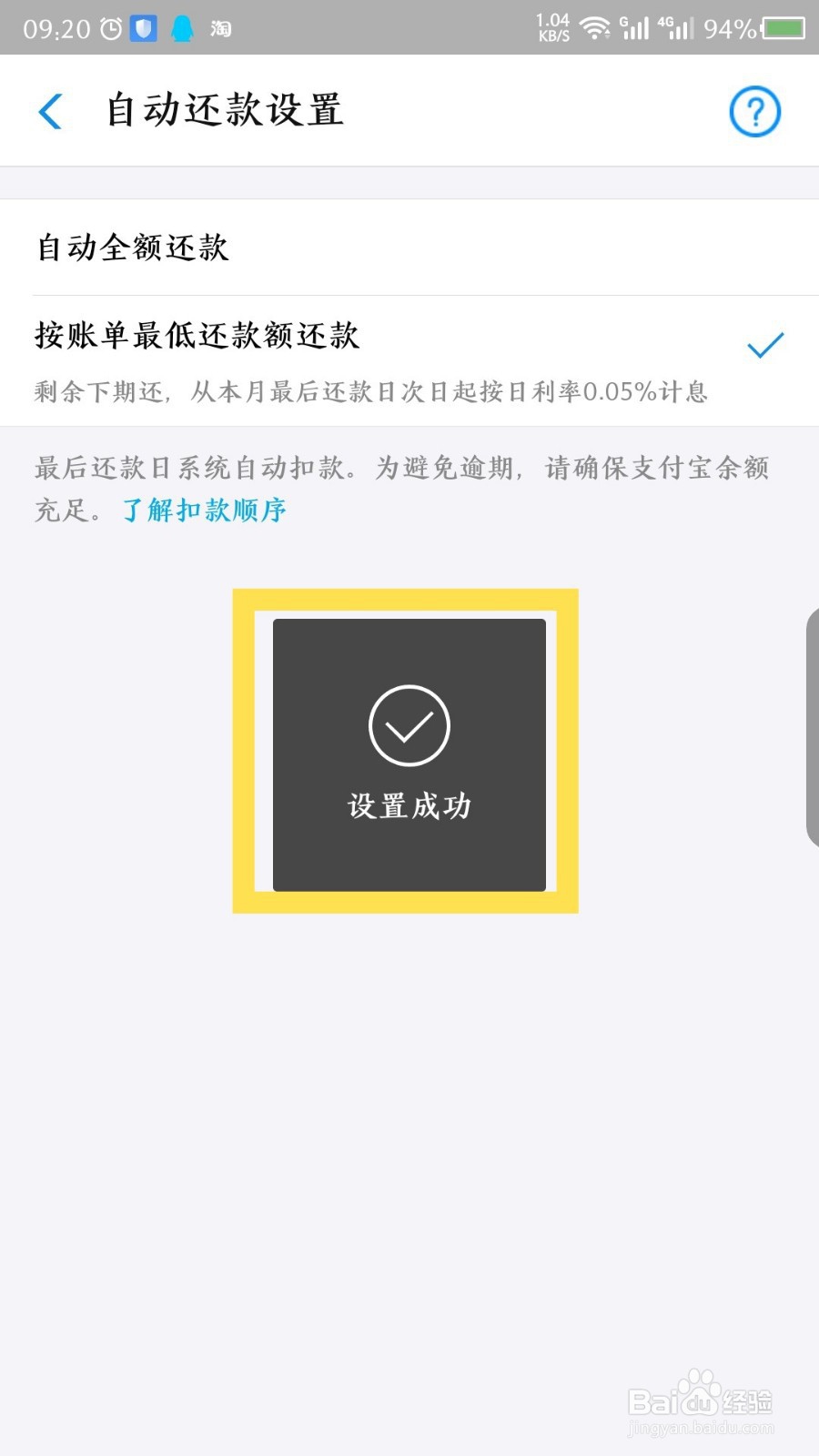This screenshot has height=1456, width=819.
Task: Select the 按账单最低还款额还款 option
Action: [196, 336]
